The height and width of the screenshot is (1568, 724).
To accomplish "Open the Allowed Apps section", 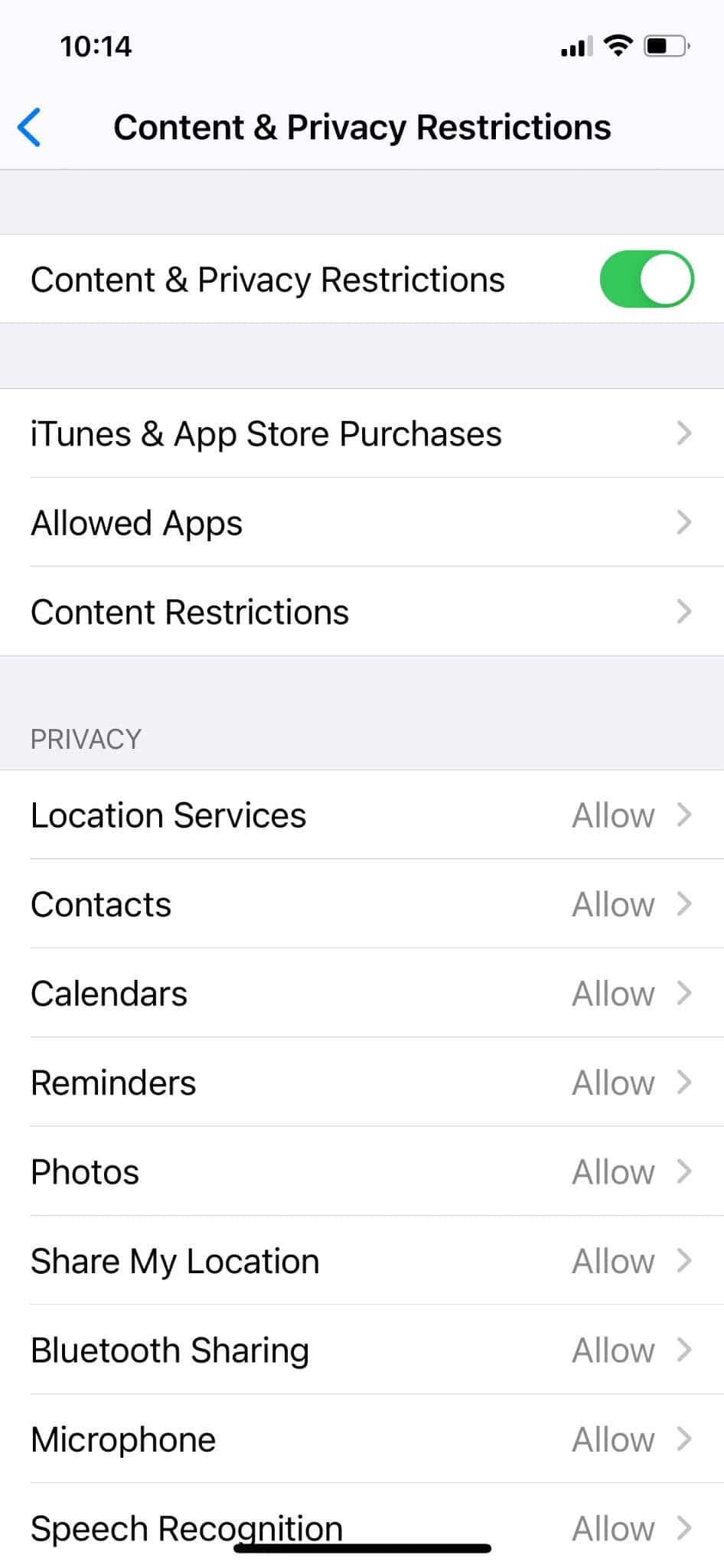I will 362,522.
